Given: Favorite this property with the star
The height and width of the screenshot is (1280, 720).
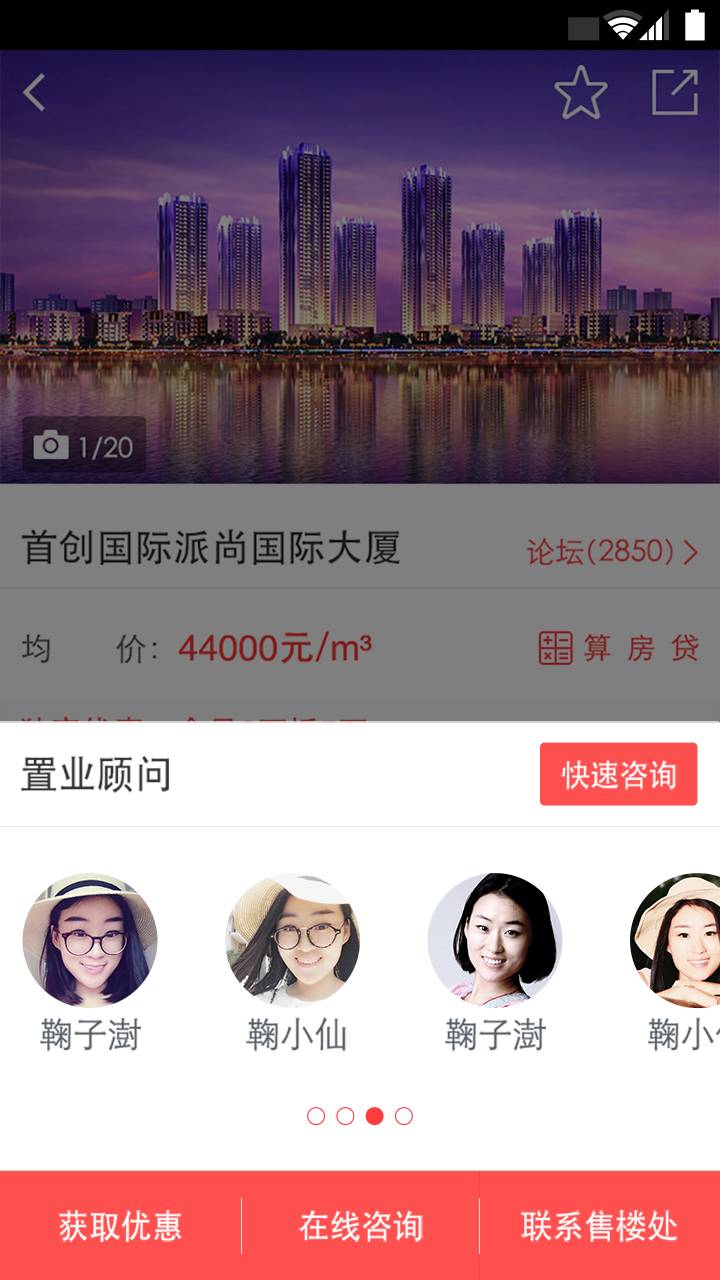Looking at the screenshot, I should point(581,94).
